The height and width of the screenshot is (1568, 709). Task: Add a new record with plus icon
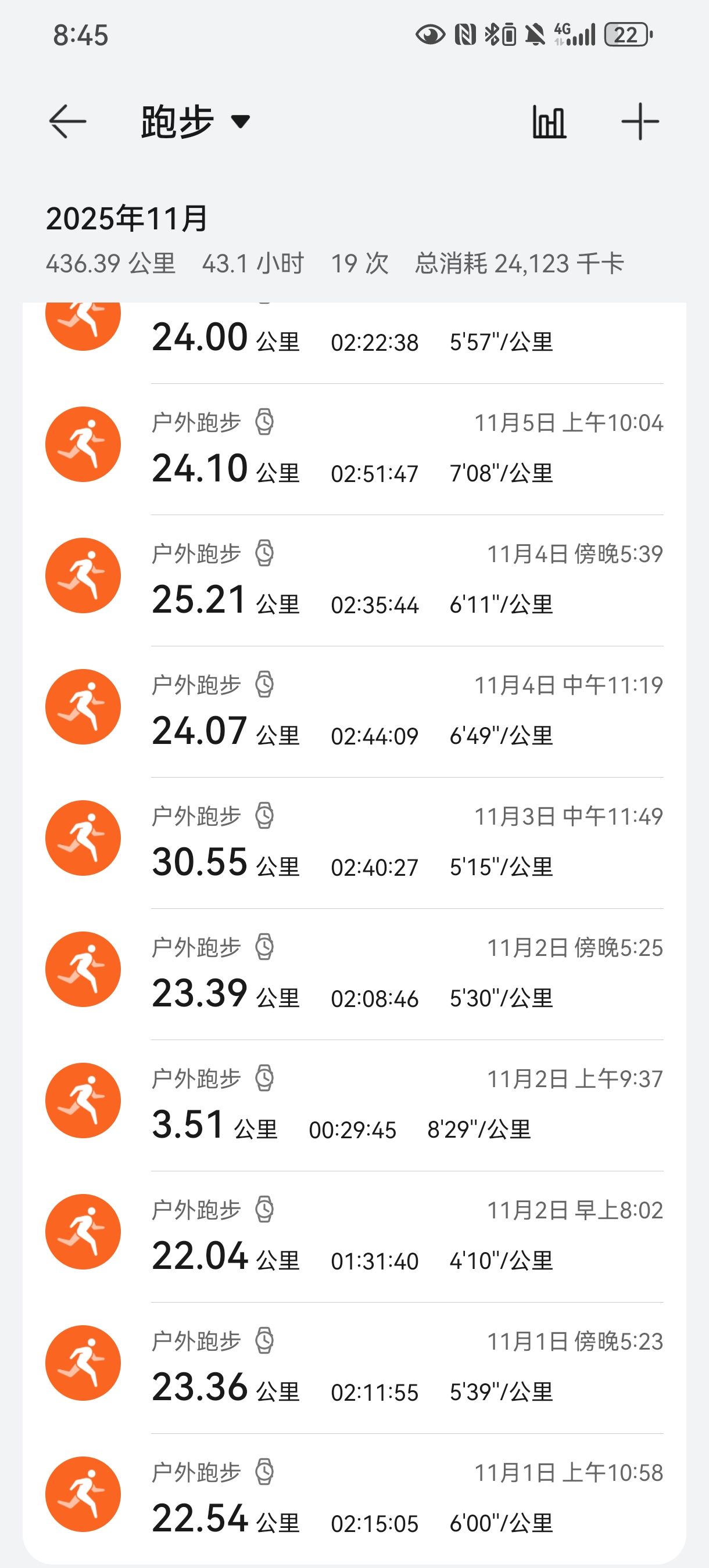coord(640,122)
